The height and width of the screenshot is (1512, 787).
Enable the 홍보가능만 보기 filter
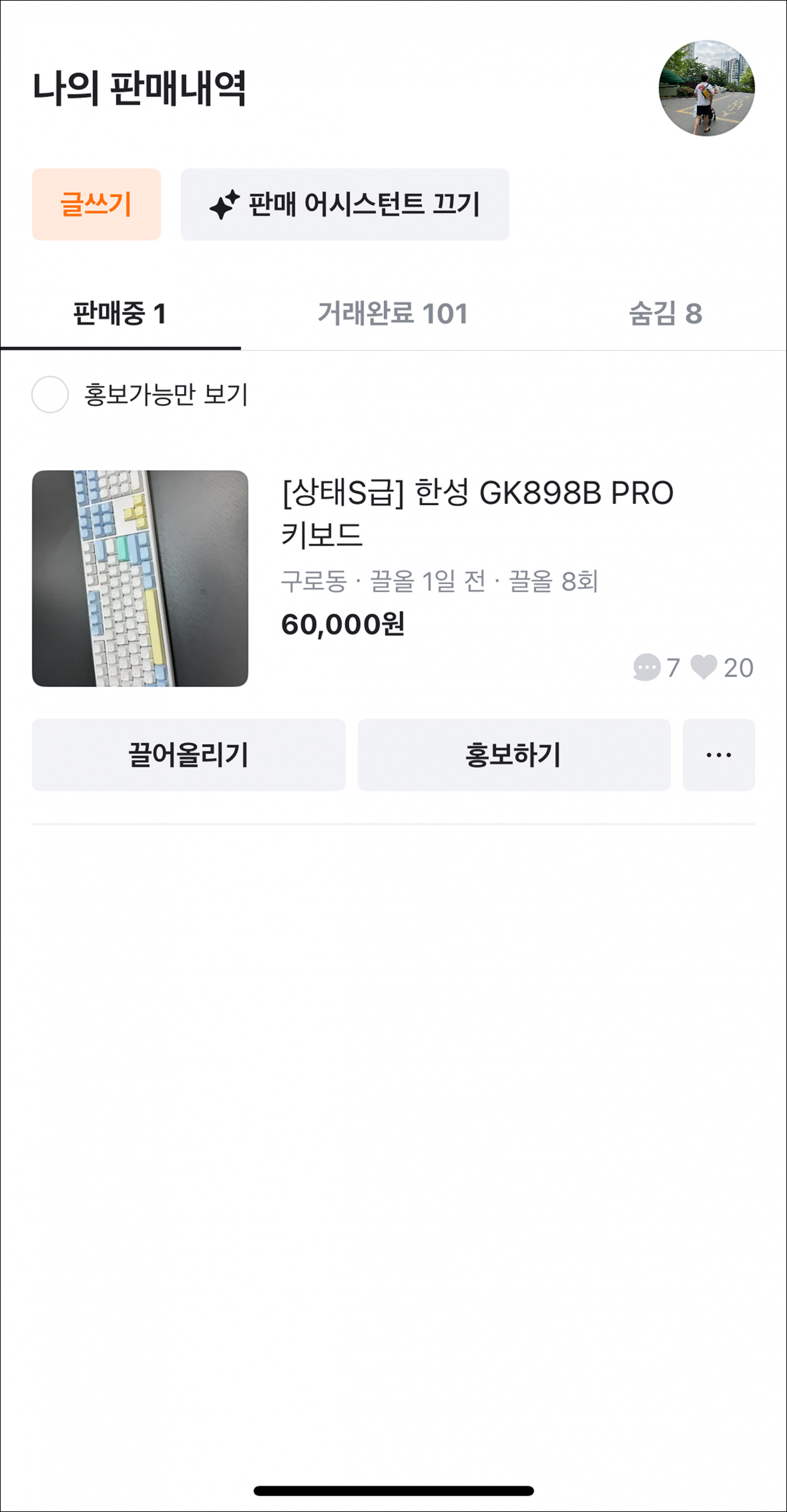(x=50, y=394)
